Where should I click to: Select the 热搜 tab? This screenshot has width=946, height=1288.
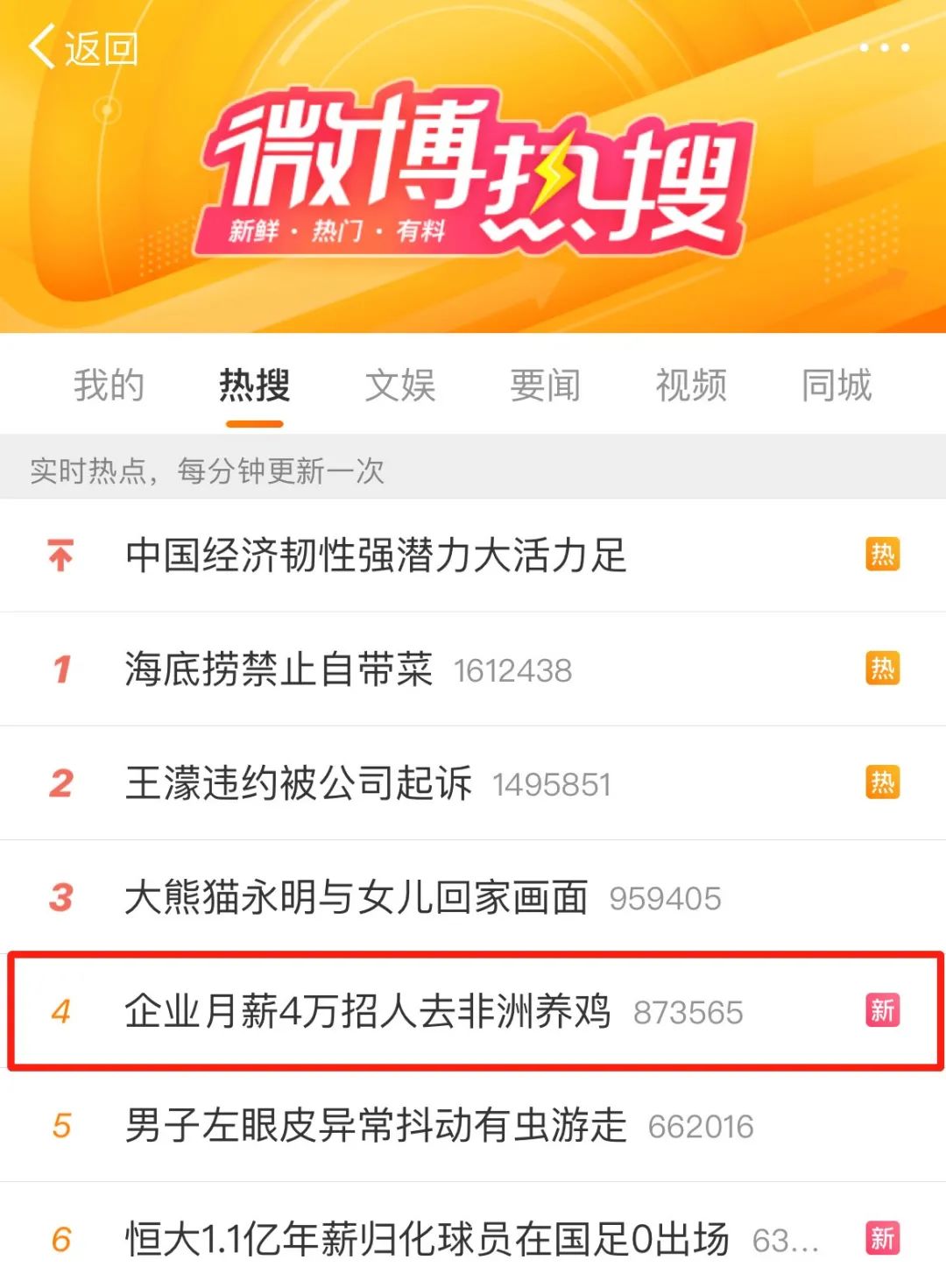254,386
